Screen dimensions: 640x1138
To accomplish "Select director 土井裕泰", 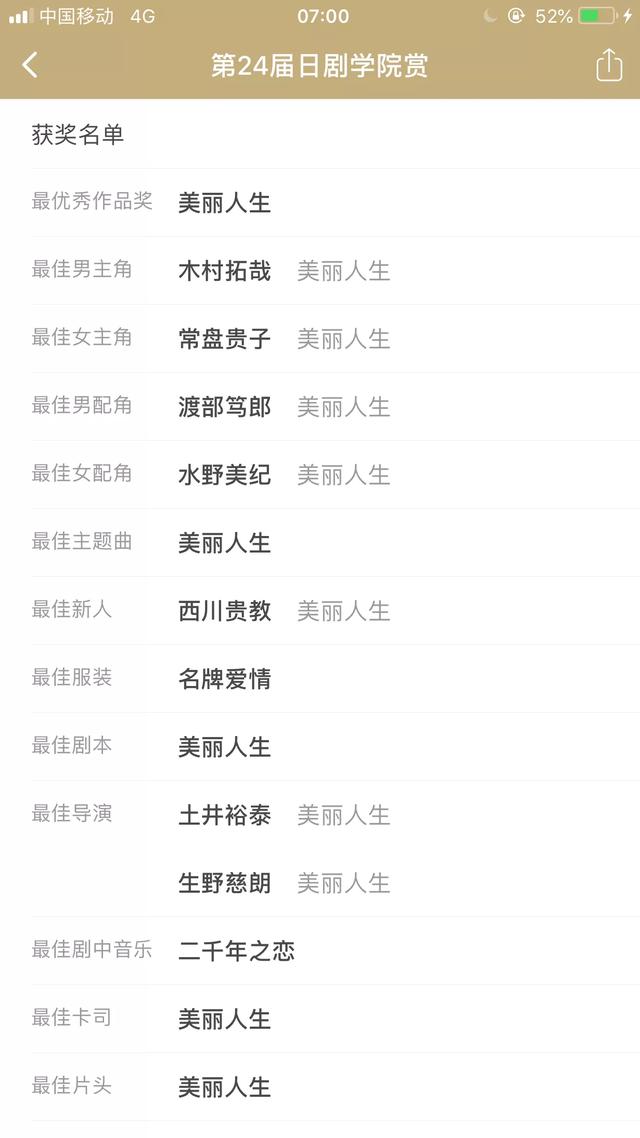I will [x=225, y=816].
